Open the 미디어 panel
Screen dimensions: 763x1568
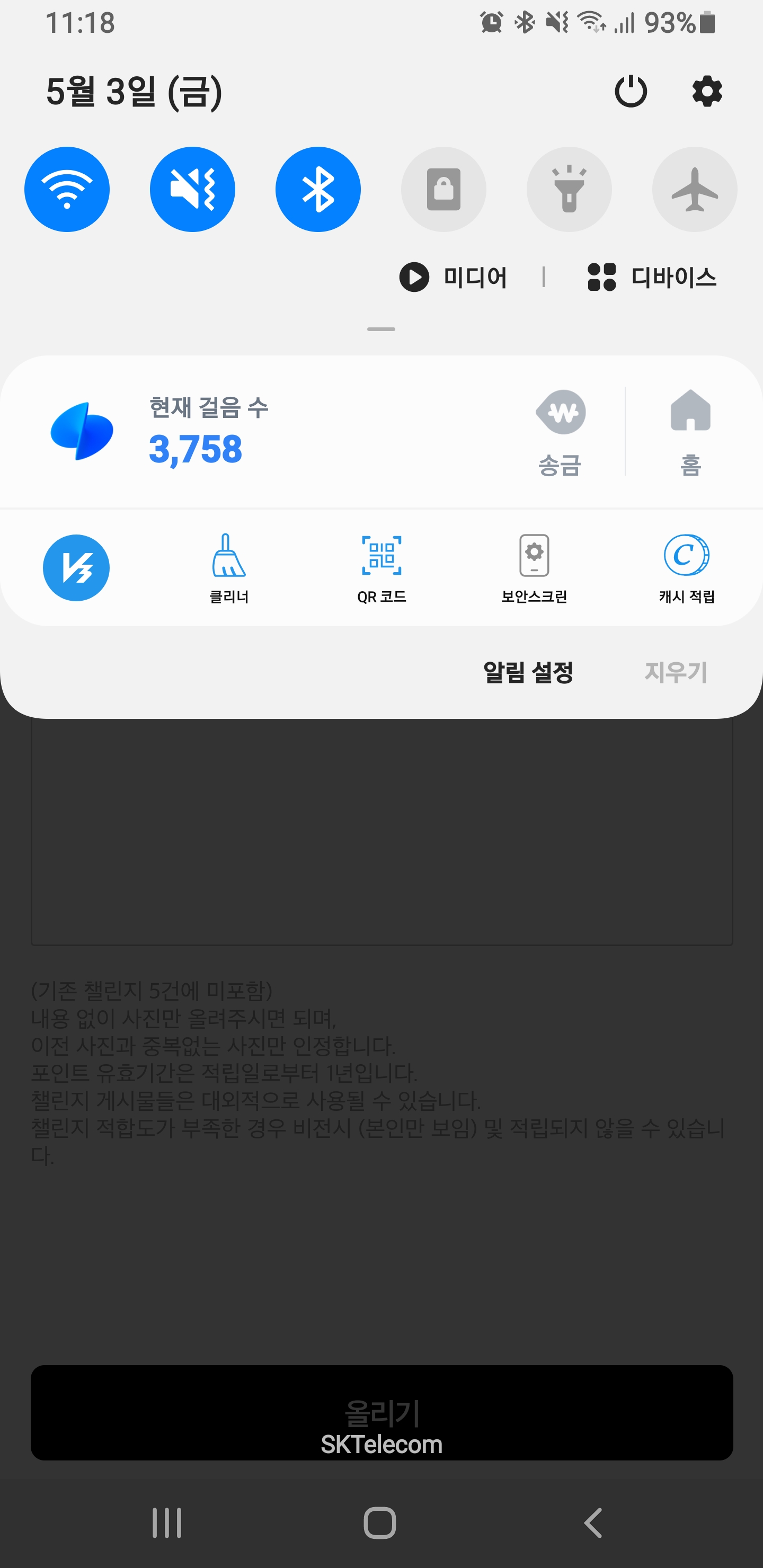pyautogui.click(x=453, y=277)
